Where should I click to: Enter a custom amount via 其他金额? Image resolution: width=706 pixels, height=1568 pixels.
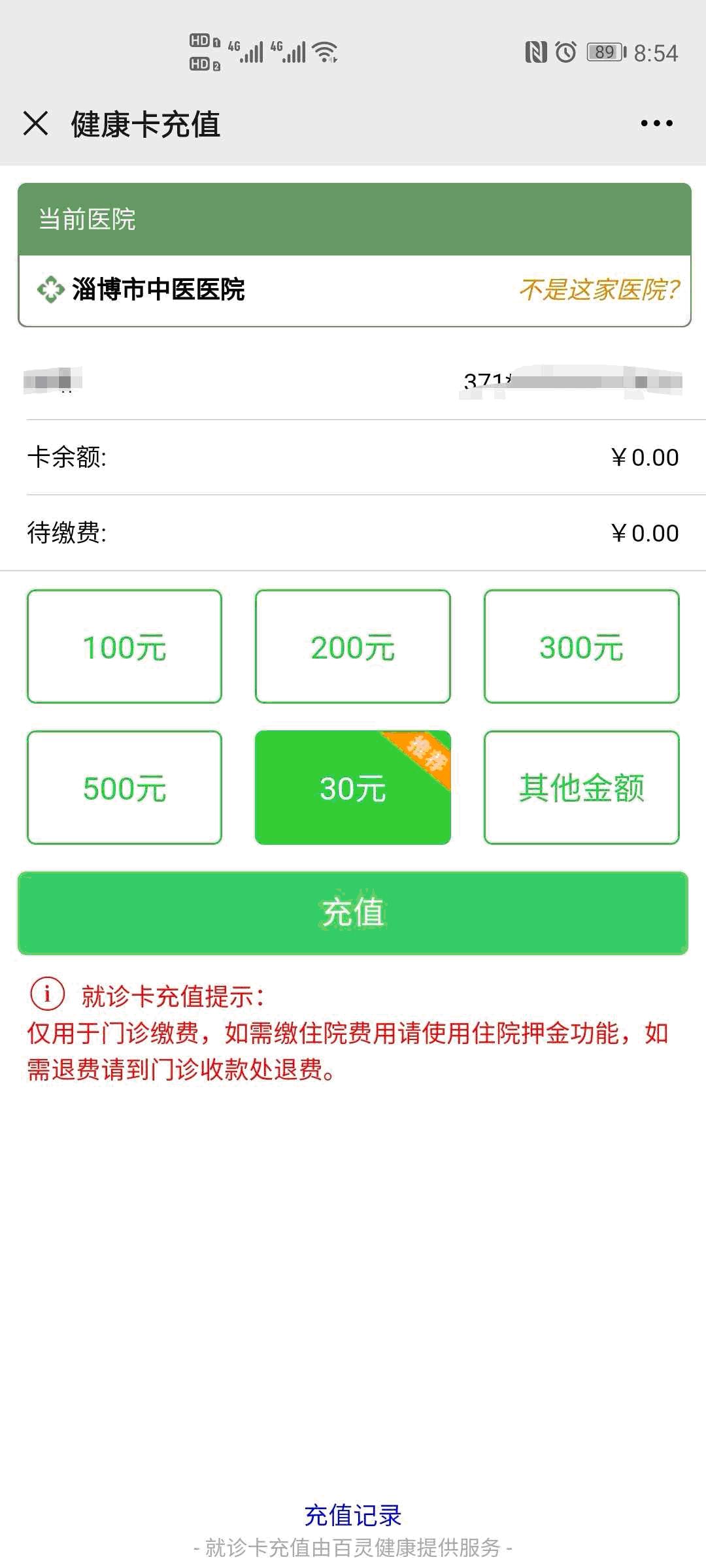point(581,788)
